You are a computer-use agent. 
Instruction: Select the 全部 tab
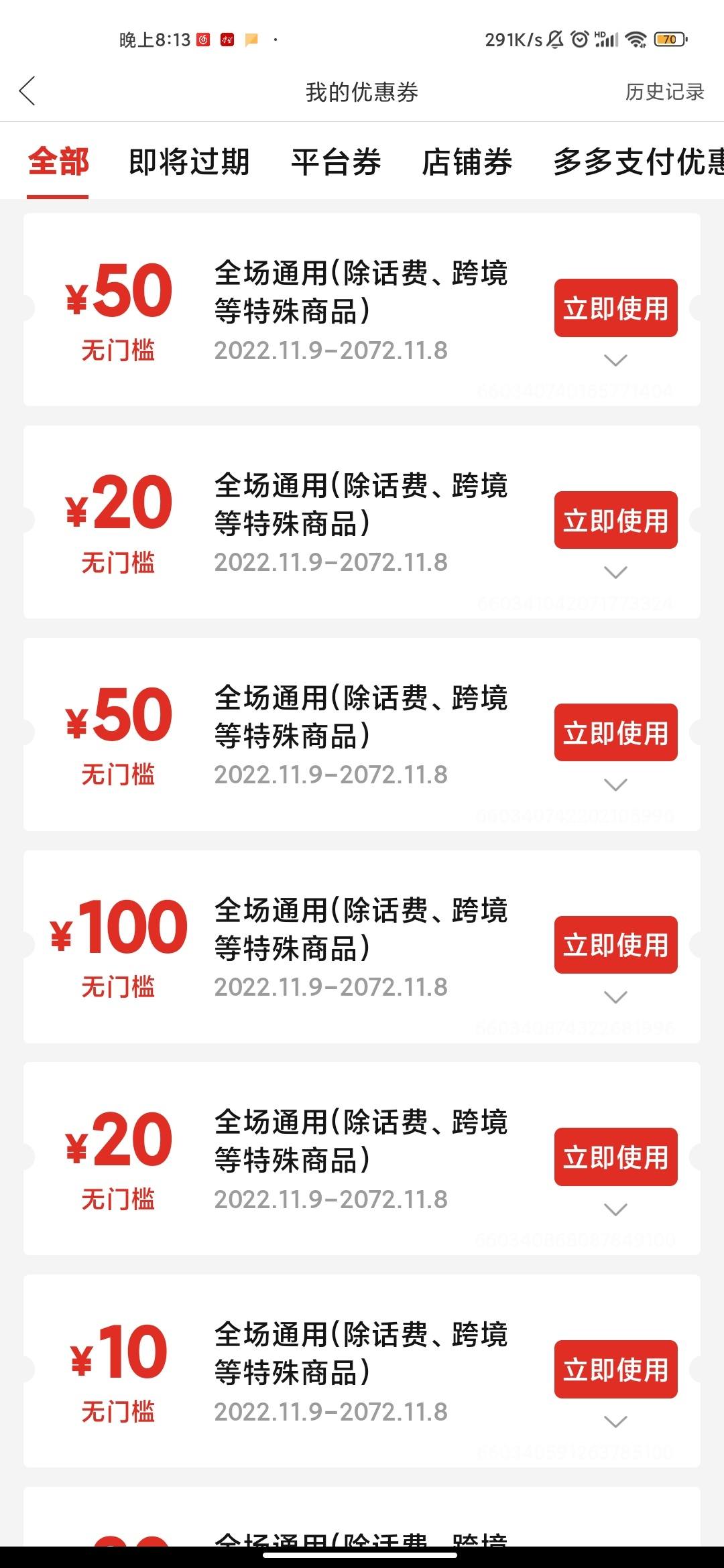[58, 162]
